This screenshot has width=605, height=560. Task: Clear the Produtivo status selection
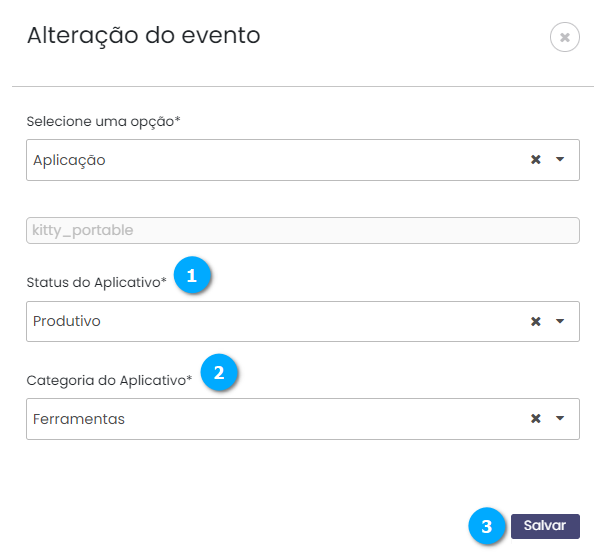tap(536, 322)
